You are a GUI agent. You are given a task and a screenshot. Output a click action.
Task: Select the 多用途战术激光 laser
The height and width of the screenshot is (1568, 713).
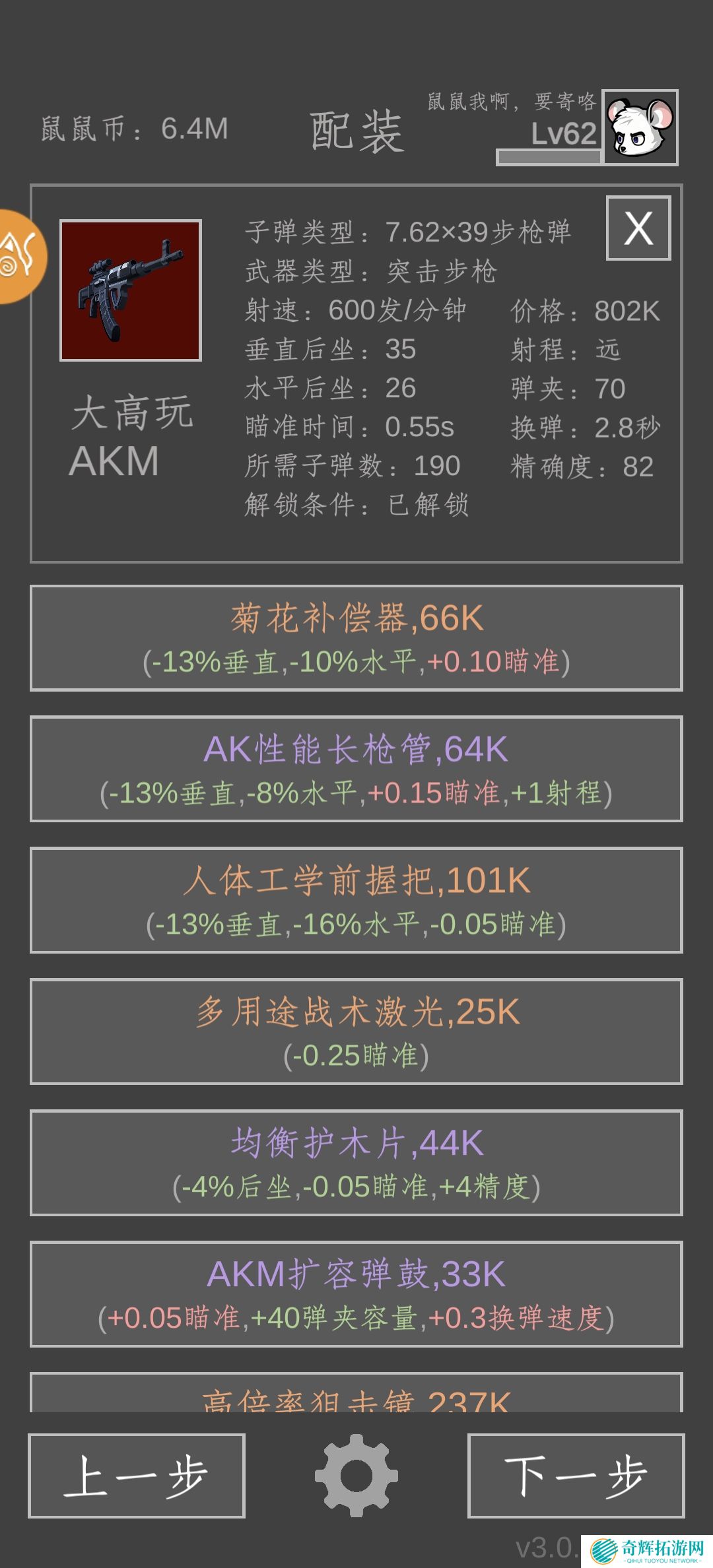pos(356,1031)
